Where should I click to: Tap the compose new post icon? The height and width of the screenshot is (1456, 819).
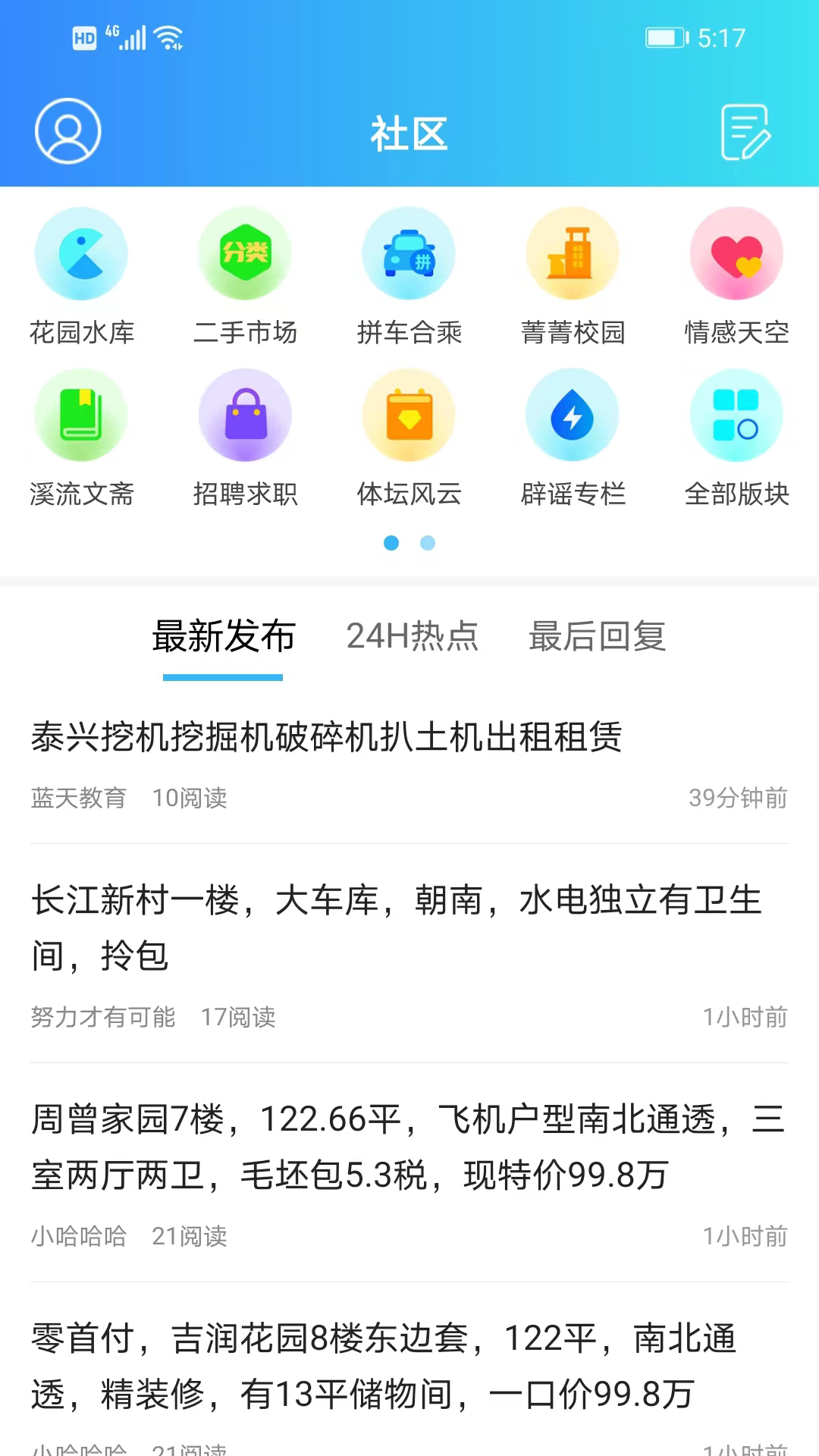pos(745,133)
